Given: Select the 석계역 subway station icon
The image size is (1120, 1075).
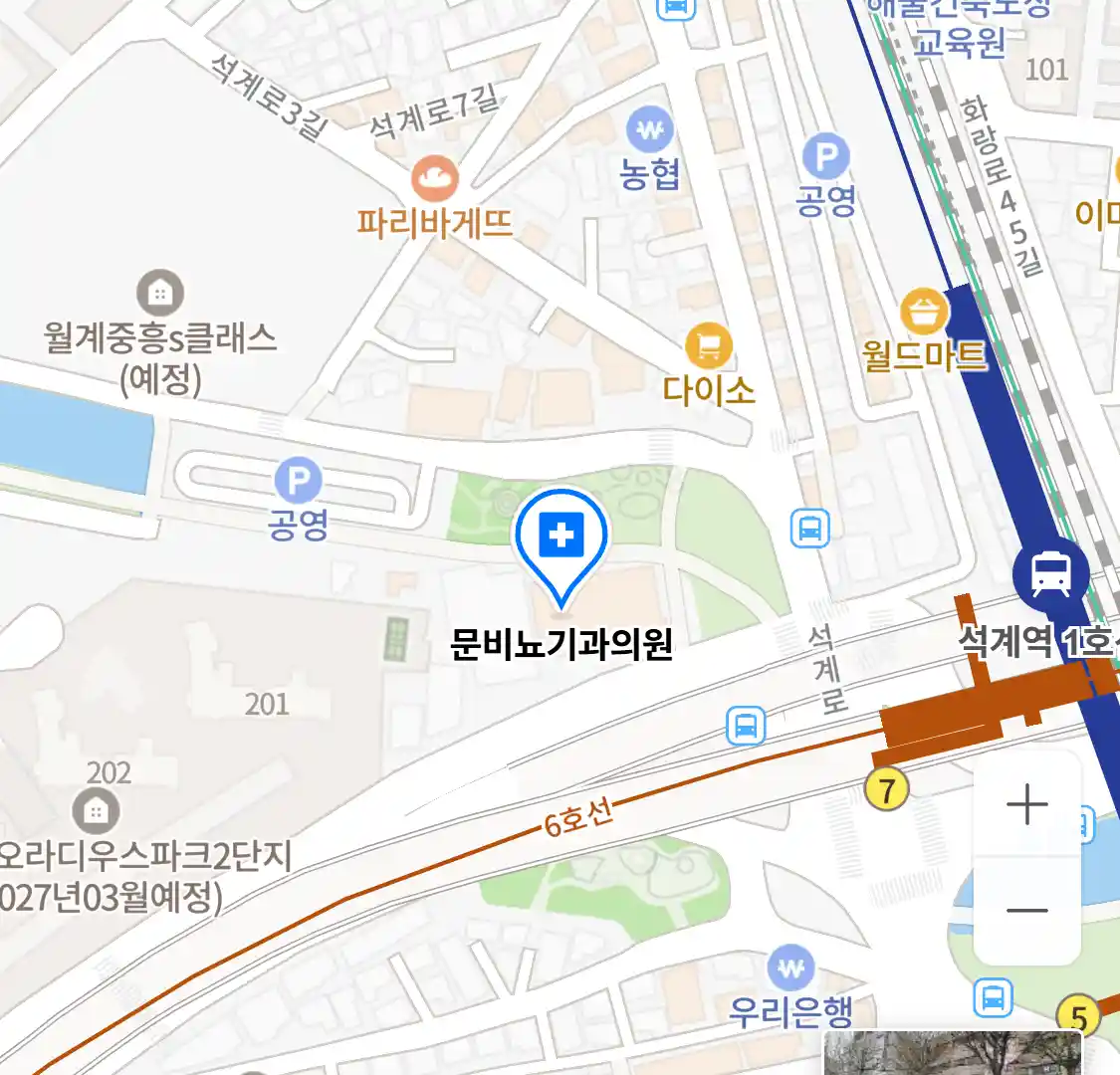Looking at the screenshot, I should tap(1050, 573).
